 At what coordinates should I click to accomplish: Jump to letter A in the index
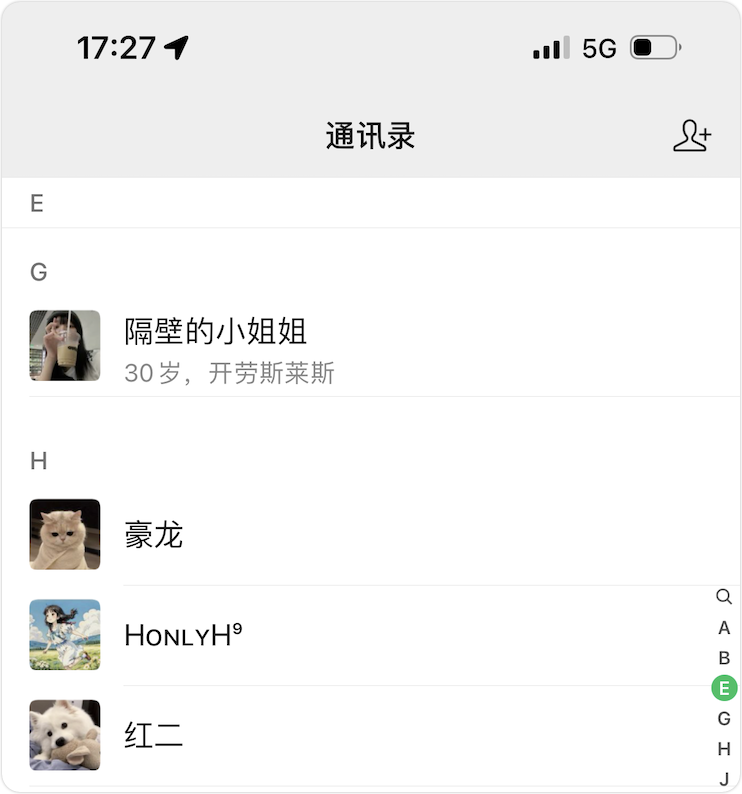pyautogui.click(x=724, y=628)
